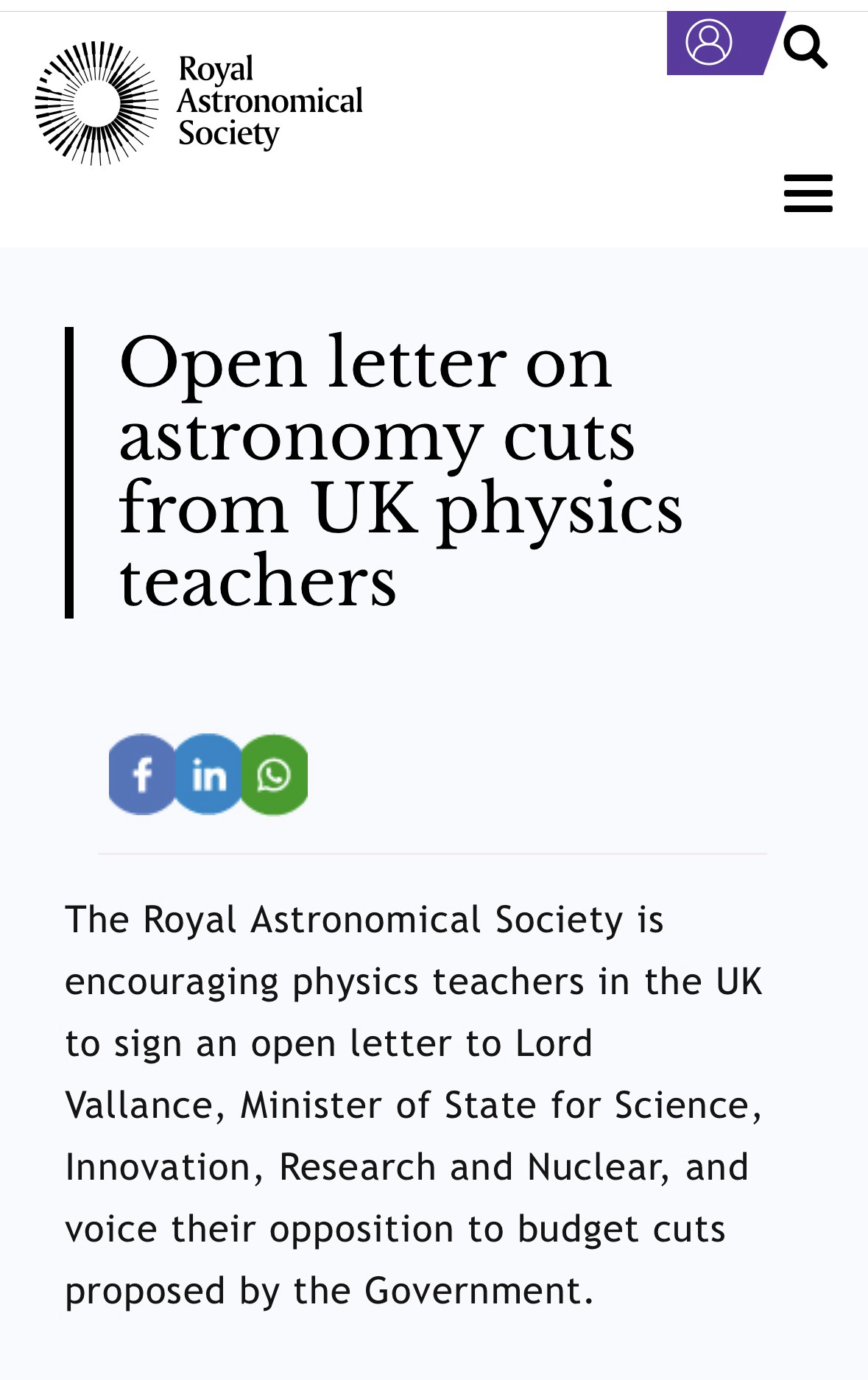
Task: Share article on Facebook
Action: (x=142, y=774)
